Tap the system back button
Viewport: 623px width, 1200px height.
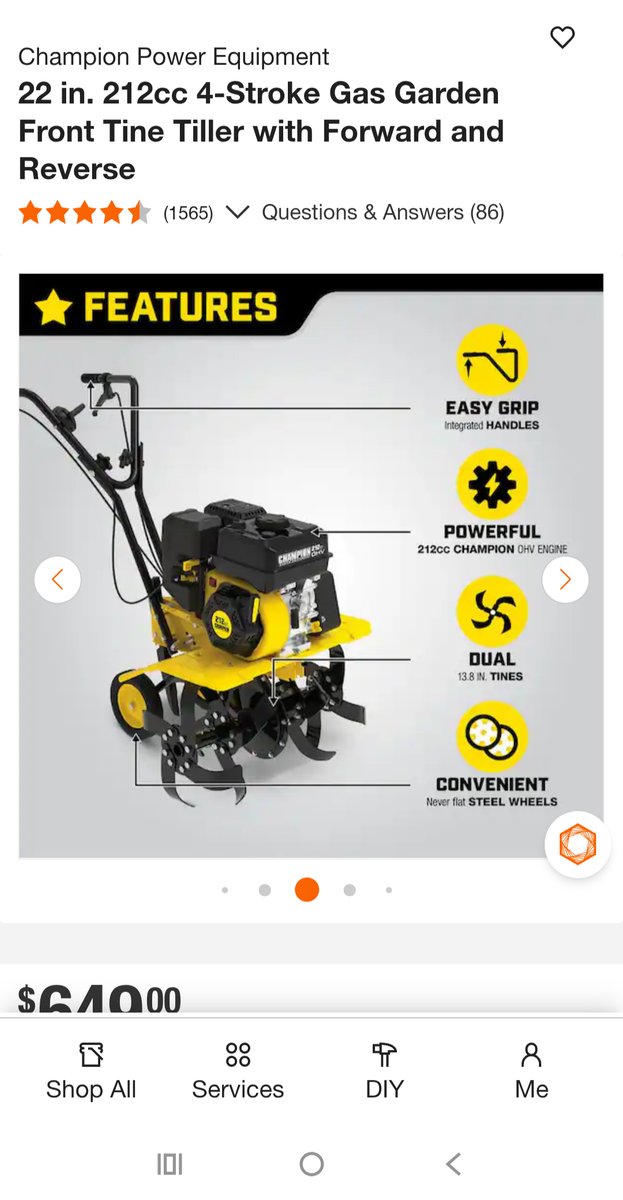453,1164
